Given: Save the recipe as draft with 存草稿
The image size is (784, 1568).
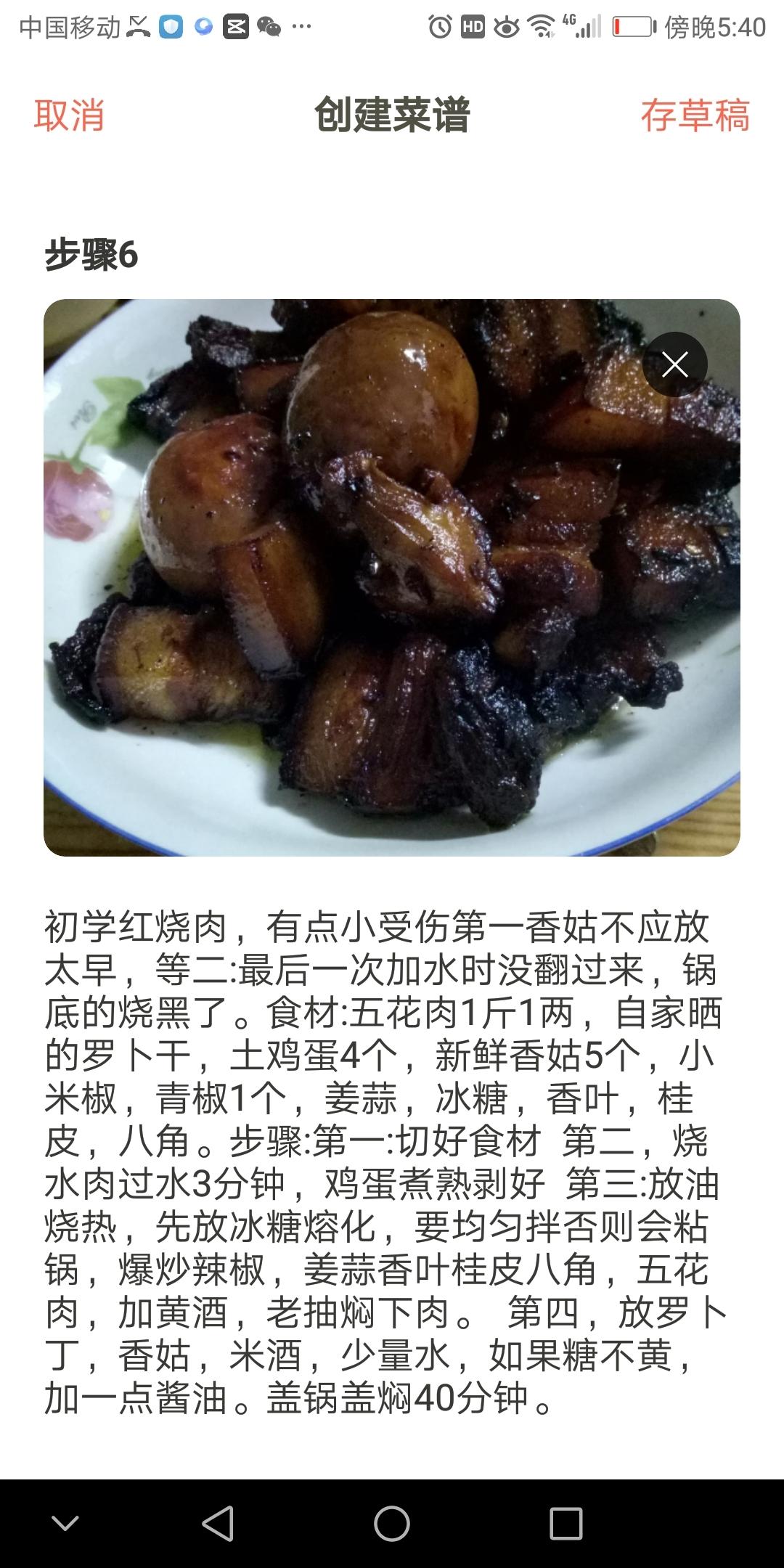Looking at the screenshot, I should coord(695,116).
